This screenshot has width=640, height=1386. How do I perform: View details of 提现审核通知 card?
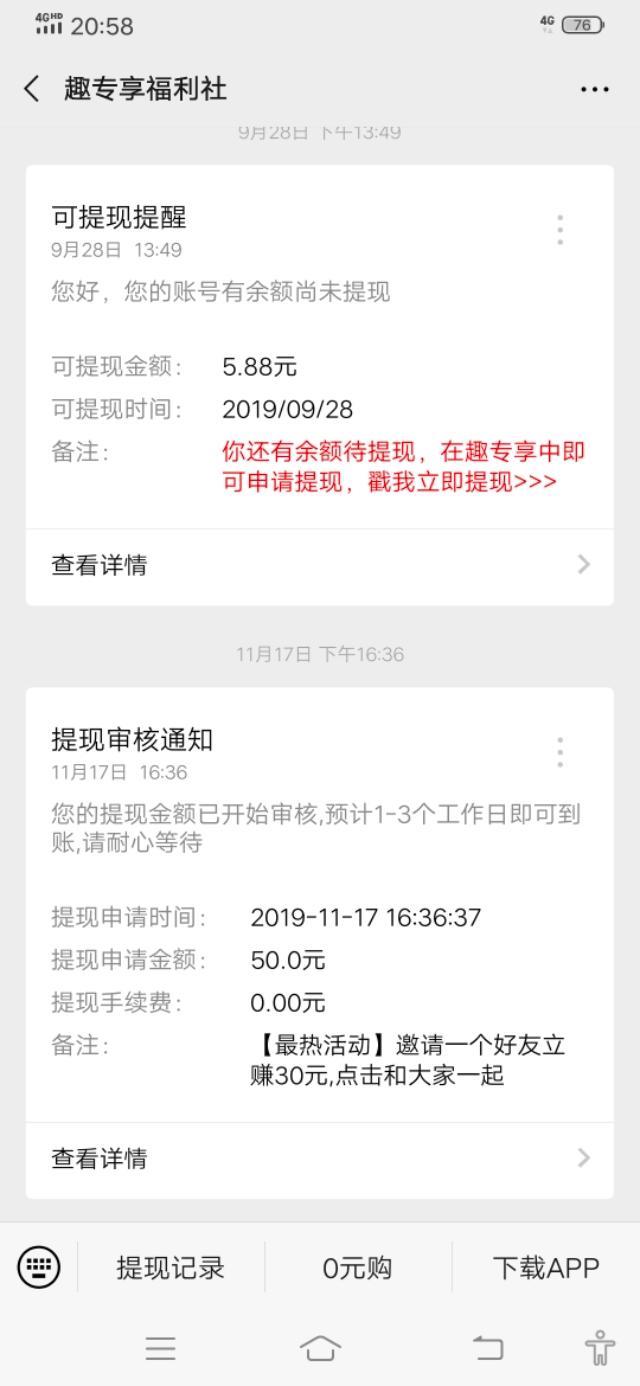[320, 1158]
